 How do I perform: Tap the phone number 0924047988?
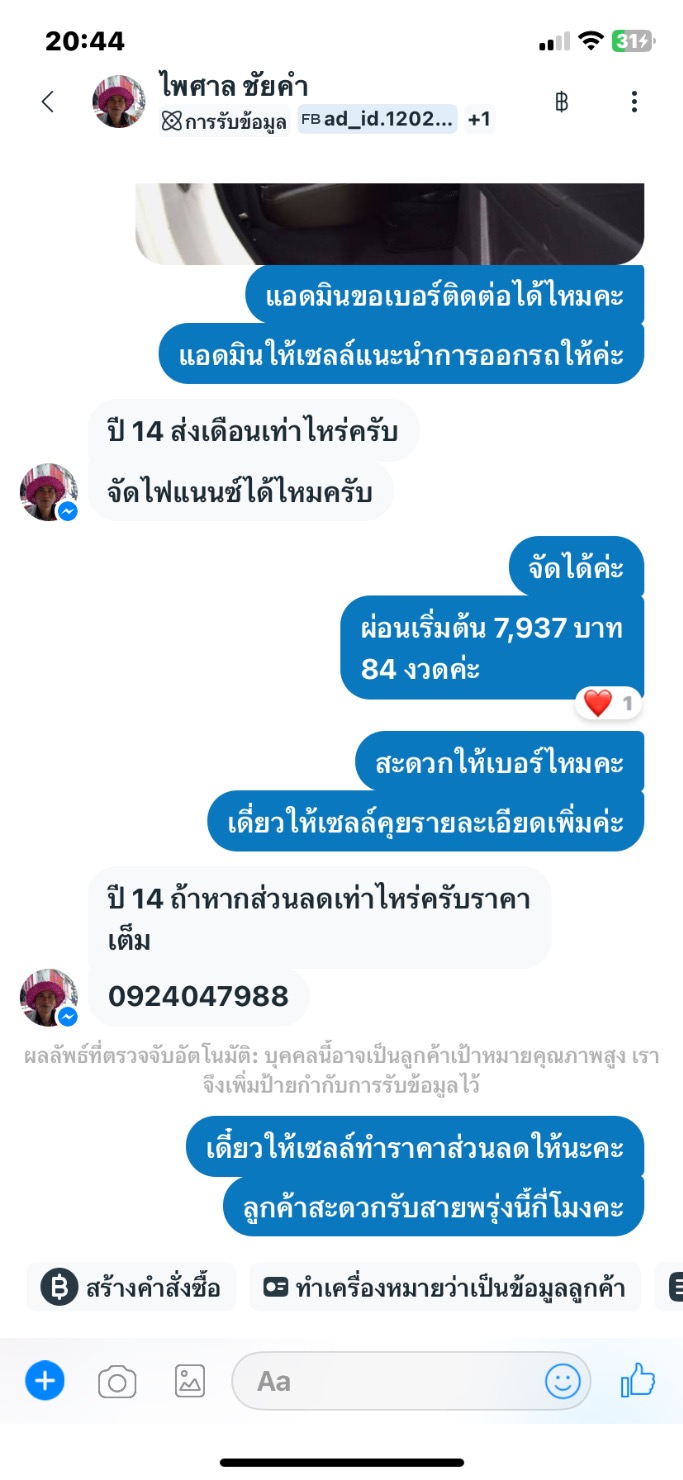pos(199,996)
